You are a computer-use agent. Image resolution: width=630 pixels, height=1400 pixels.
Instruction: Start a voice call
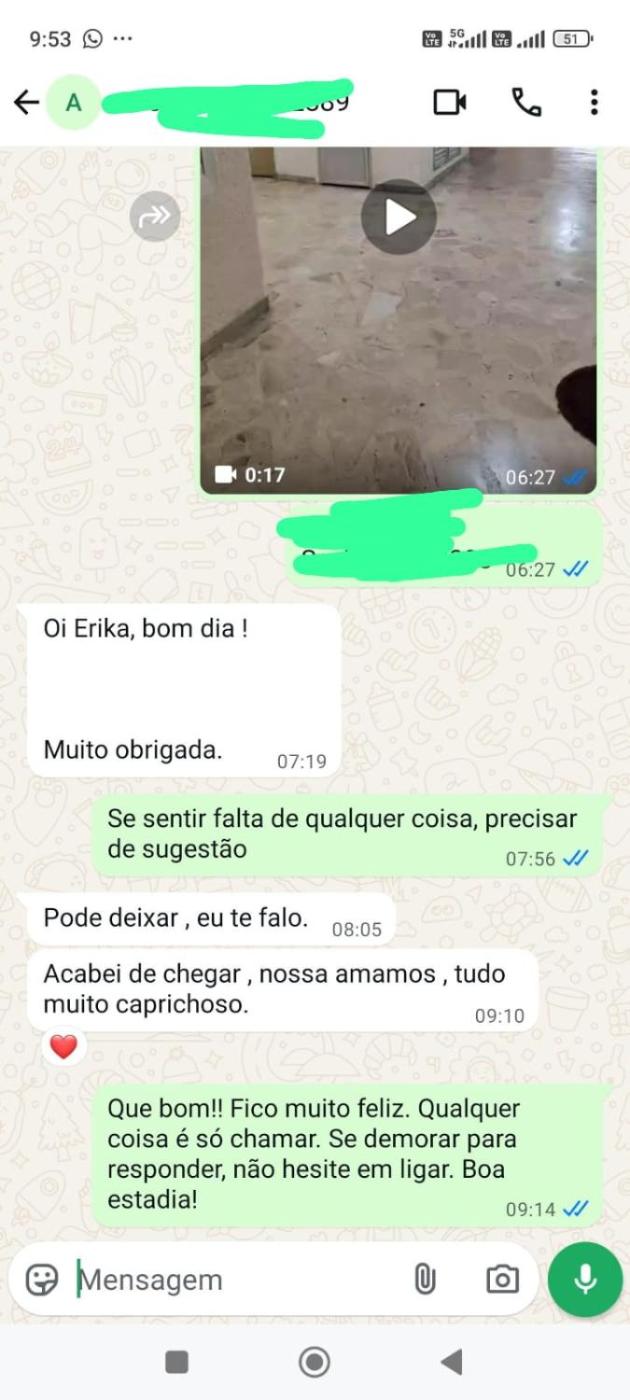click(x=526, y=102)
